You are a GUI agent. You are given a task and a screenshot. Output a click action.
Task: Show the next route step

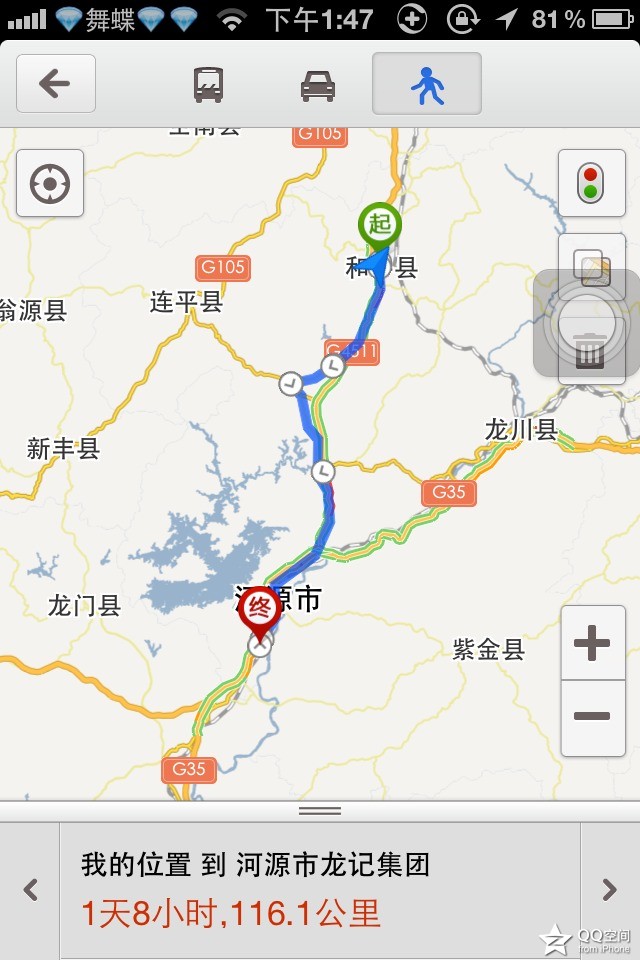tap(609, 889)
